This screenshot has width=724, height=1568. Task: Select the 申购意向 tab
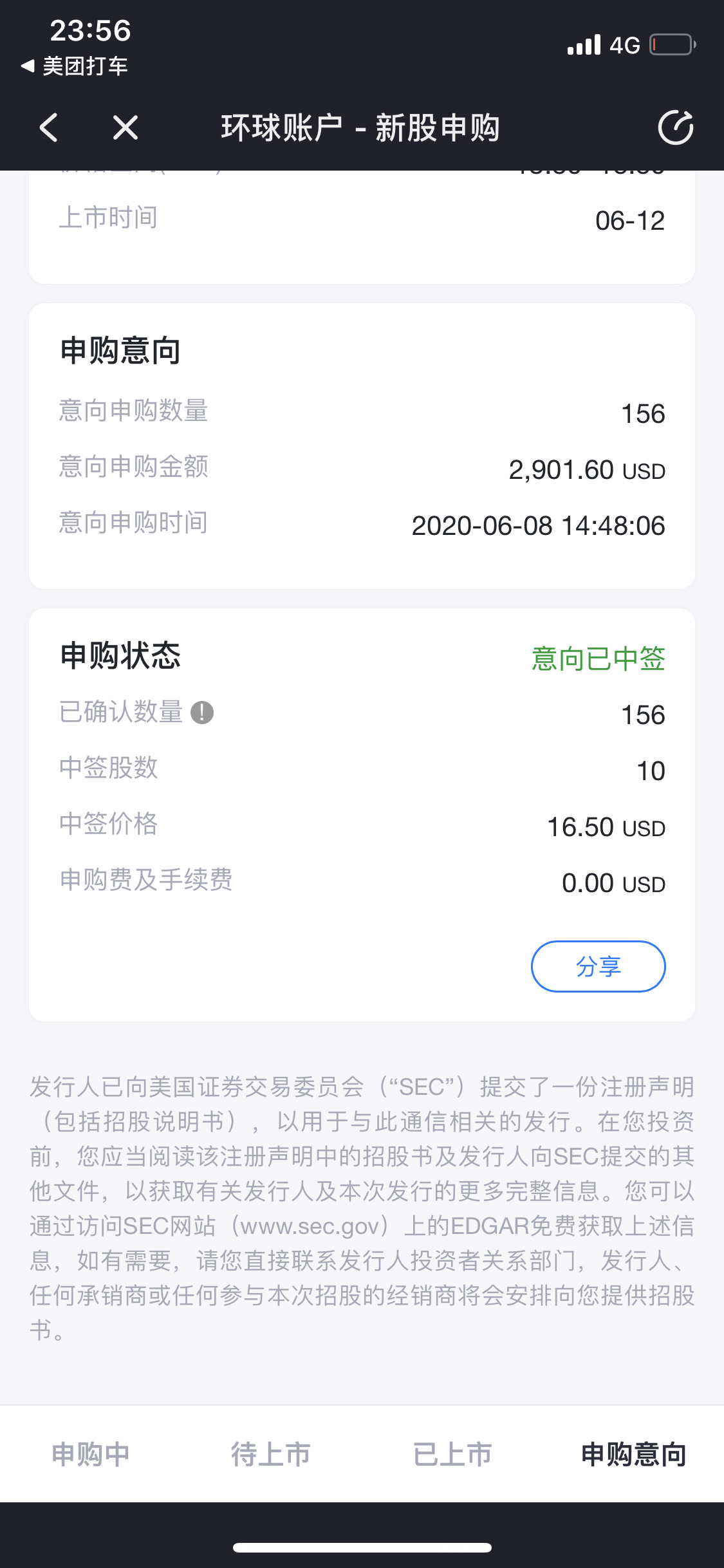point(633,1454)
